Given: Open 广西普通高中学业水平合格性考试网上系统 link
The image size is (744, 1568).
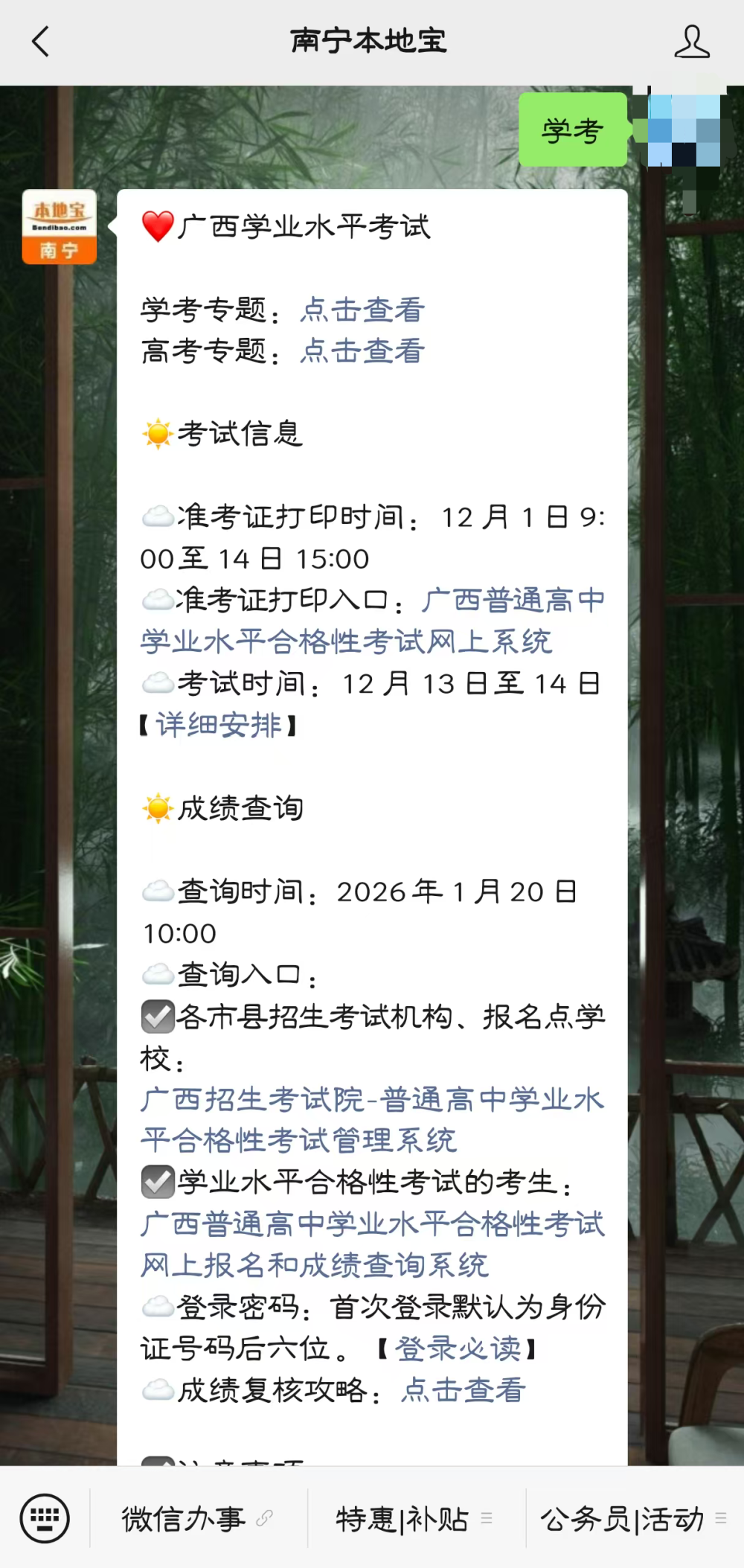Looking at the screenshot, I should click(x=513, y=599).
